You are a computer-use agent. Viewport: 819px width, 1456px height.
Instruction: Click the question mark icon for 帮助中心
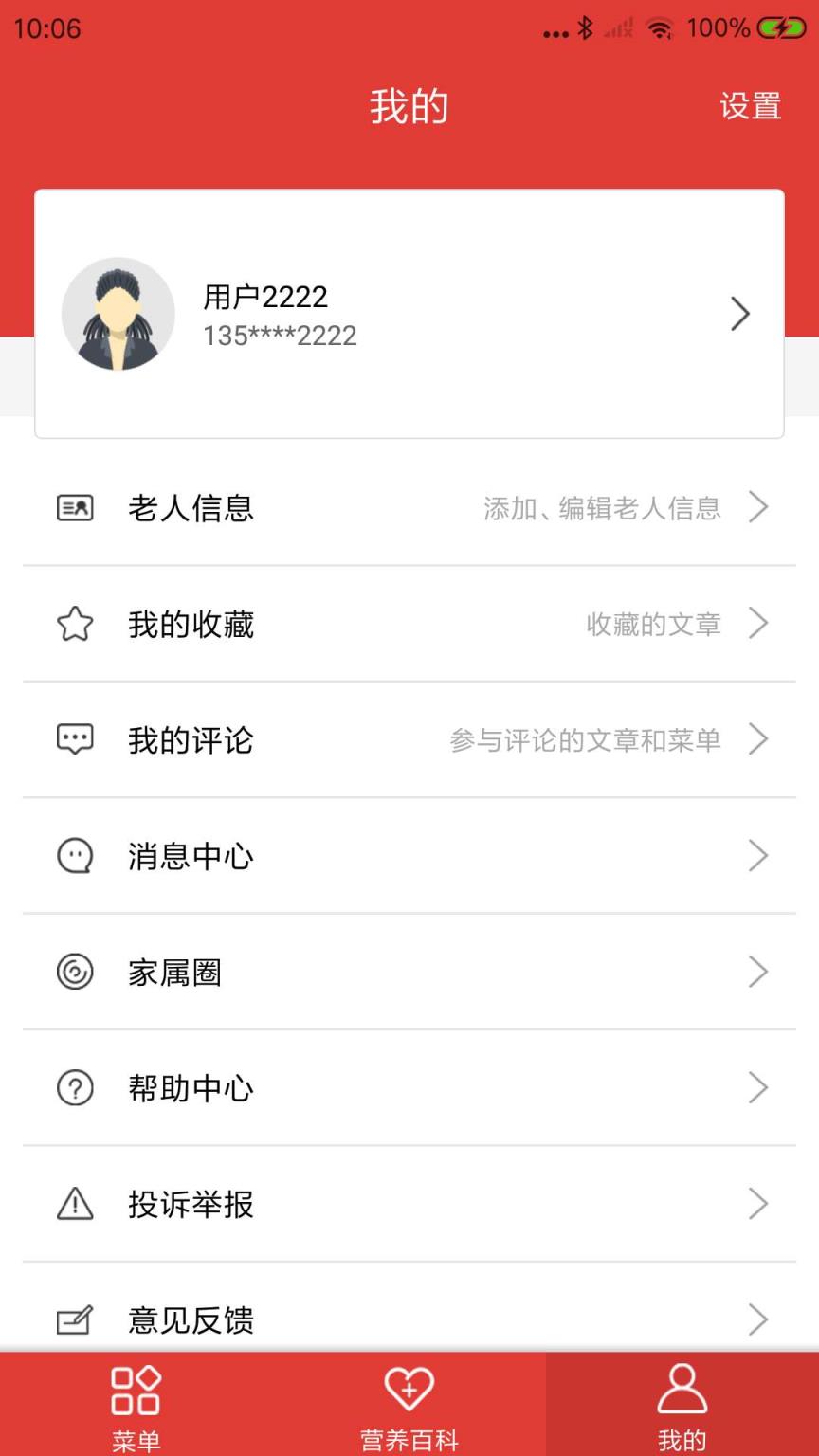pos(75,1088)
